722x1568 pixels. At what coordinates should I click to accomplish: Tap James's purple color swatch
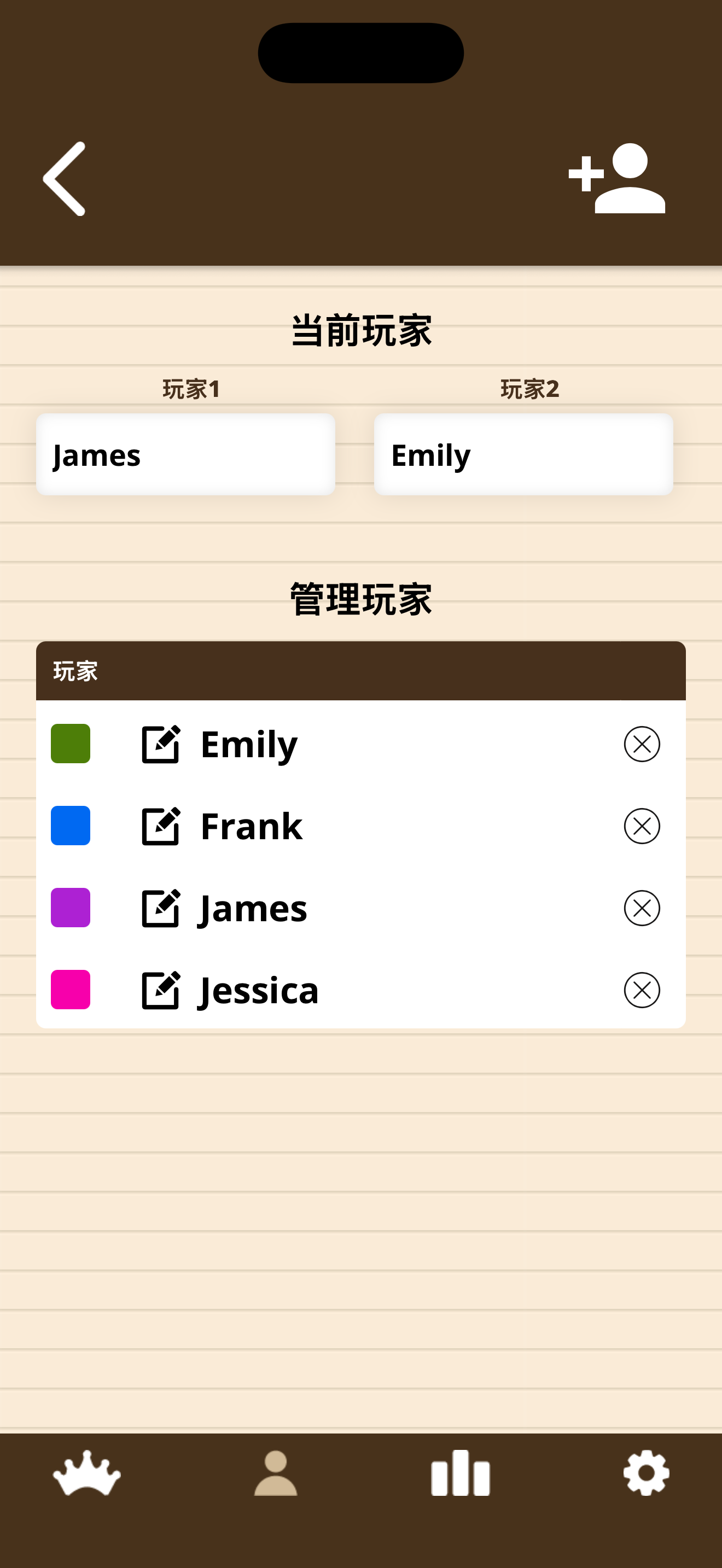pos(71,908)
